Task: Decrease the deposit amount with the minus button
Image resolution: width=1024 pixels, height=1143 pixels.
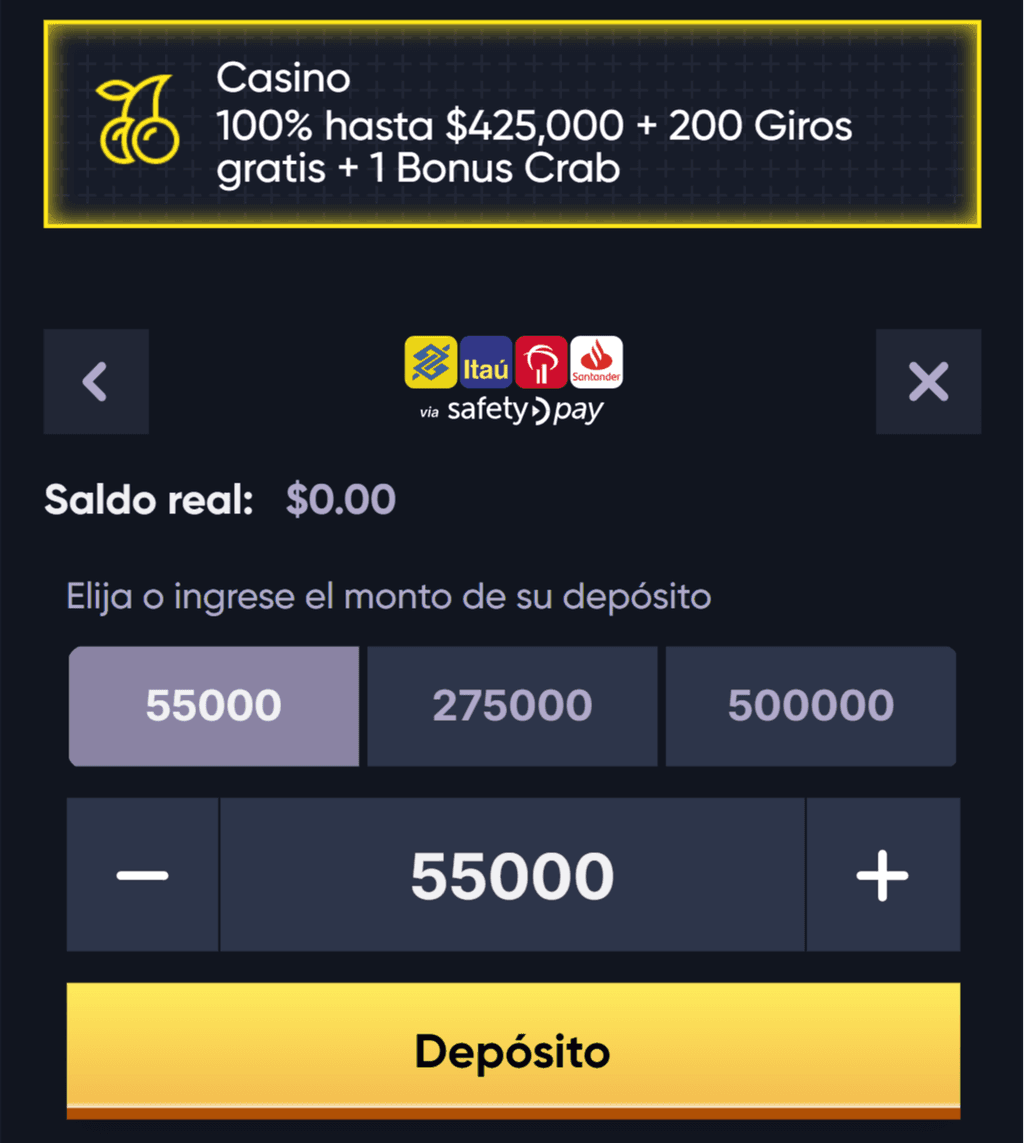Action: [141, 873]
